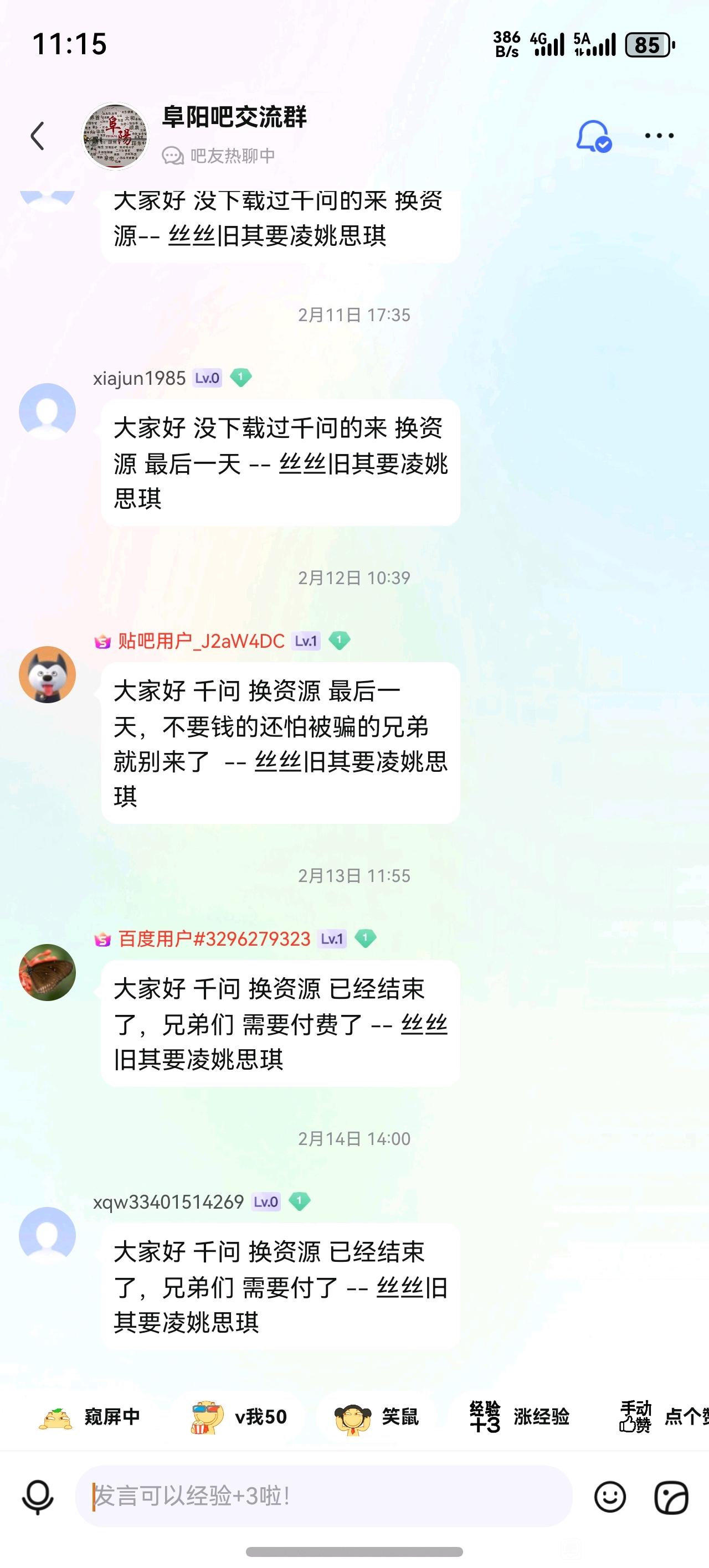The width and height of the screenshot is (709, 1568).
Task: Go back using the top-left arrow
Action: pyautogui.click(x=38, y=136)
